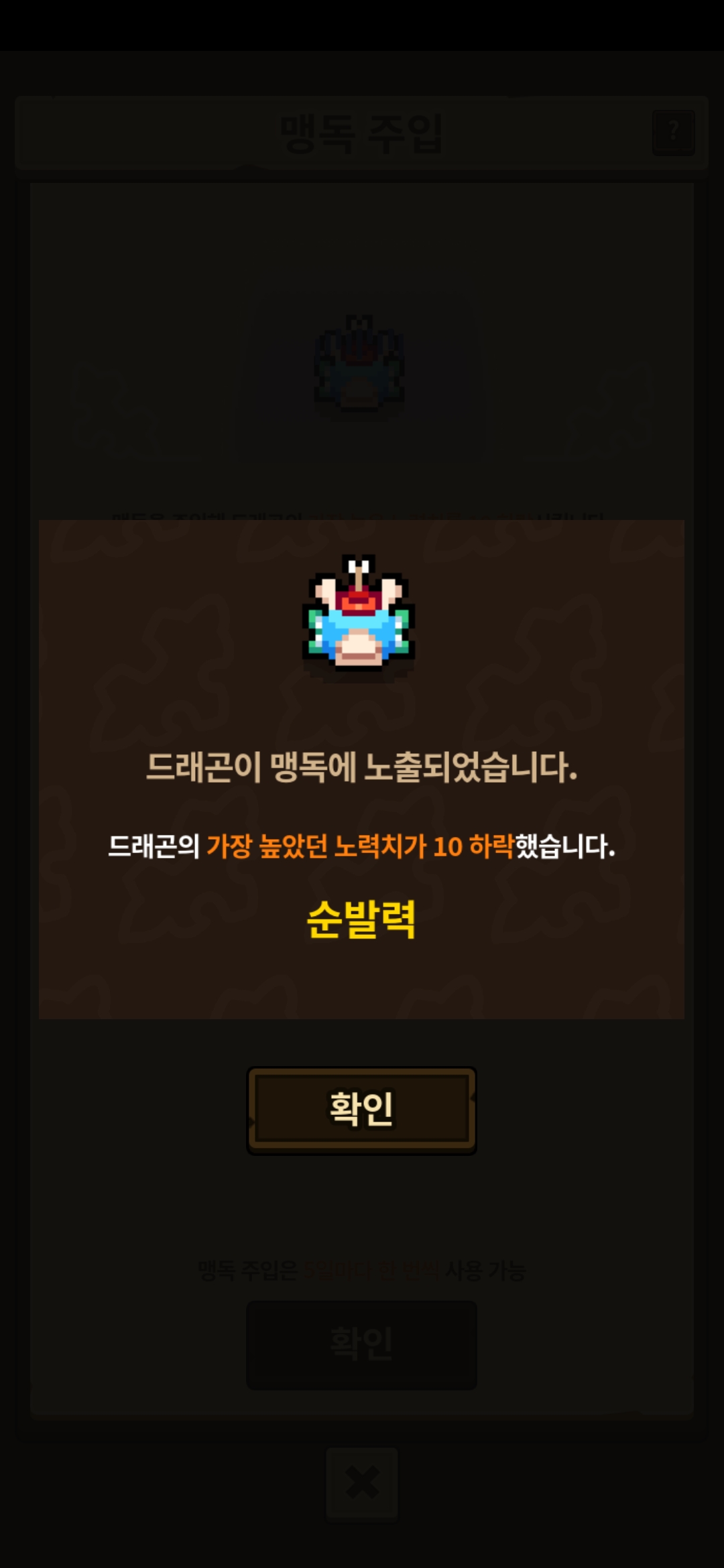Confirm the poison exposure dialog with 확인
The height and width of the screenshot is (1568, 724).
tap(361, 1110)
